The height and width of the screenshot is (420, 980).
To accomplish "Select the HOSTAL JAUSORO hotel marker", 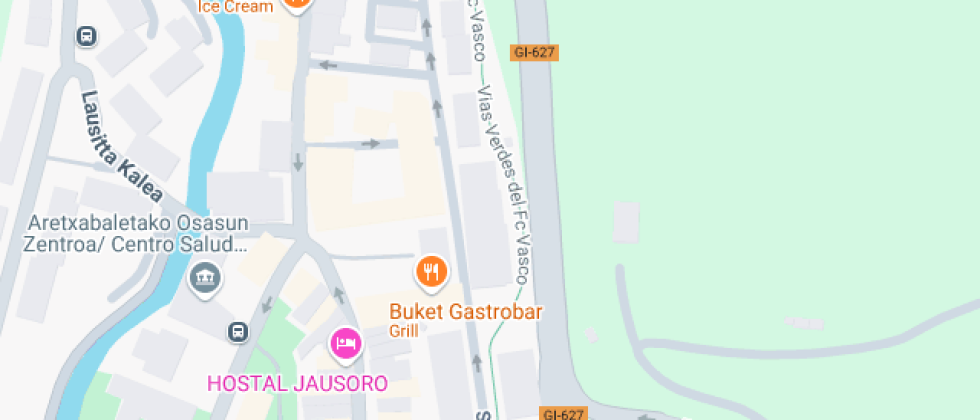I will point(345,344).
